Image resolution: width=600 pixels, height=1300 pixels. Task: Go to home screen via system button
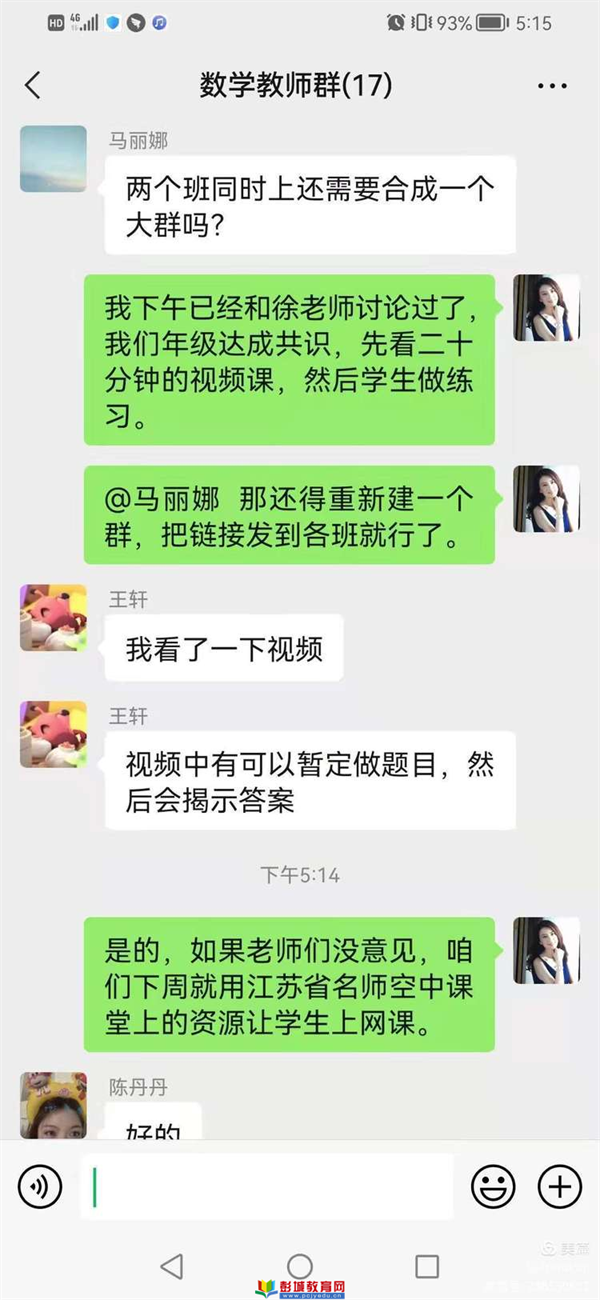[x=300, y=1266]
